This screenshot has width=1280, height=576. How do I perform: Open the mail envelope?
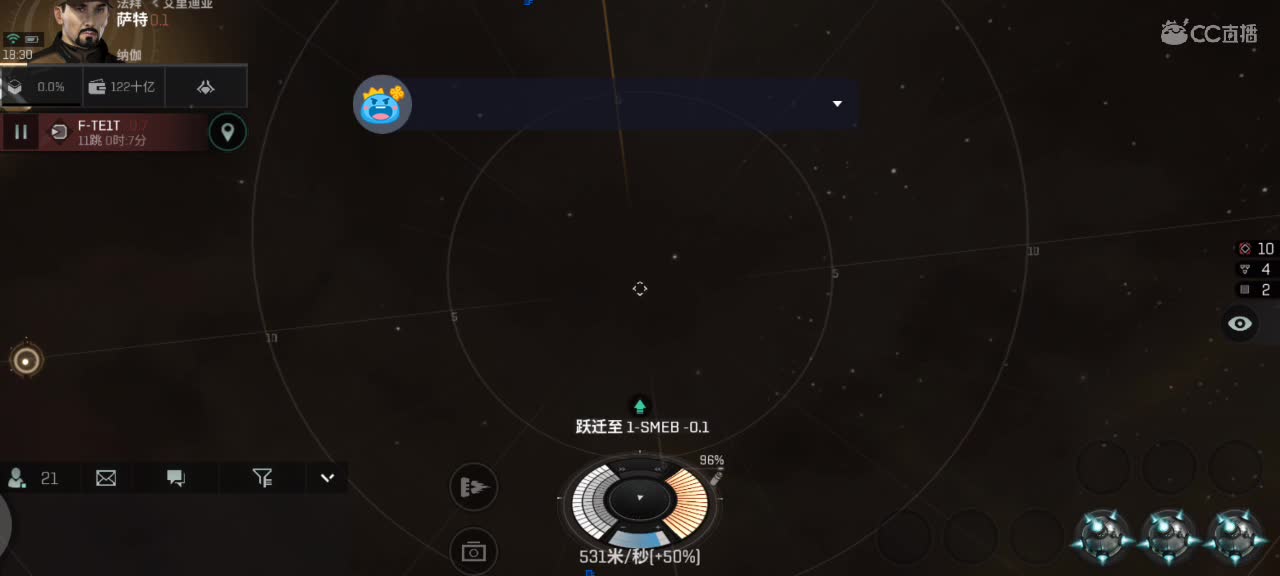tap(106, 479)
